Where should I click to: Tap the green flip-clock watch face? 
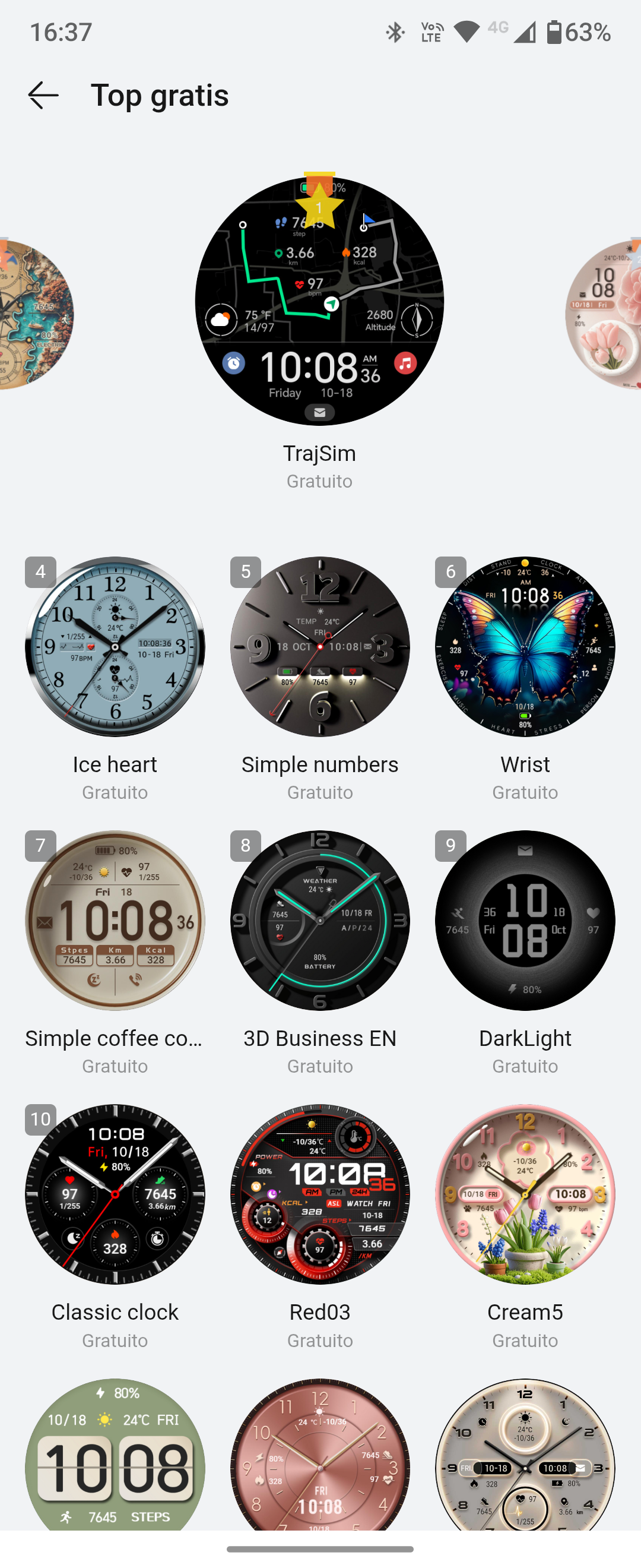(x=115, y=1455)
